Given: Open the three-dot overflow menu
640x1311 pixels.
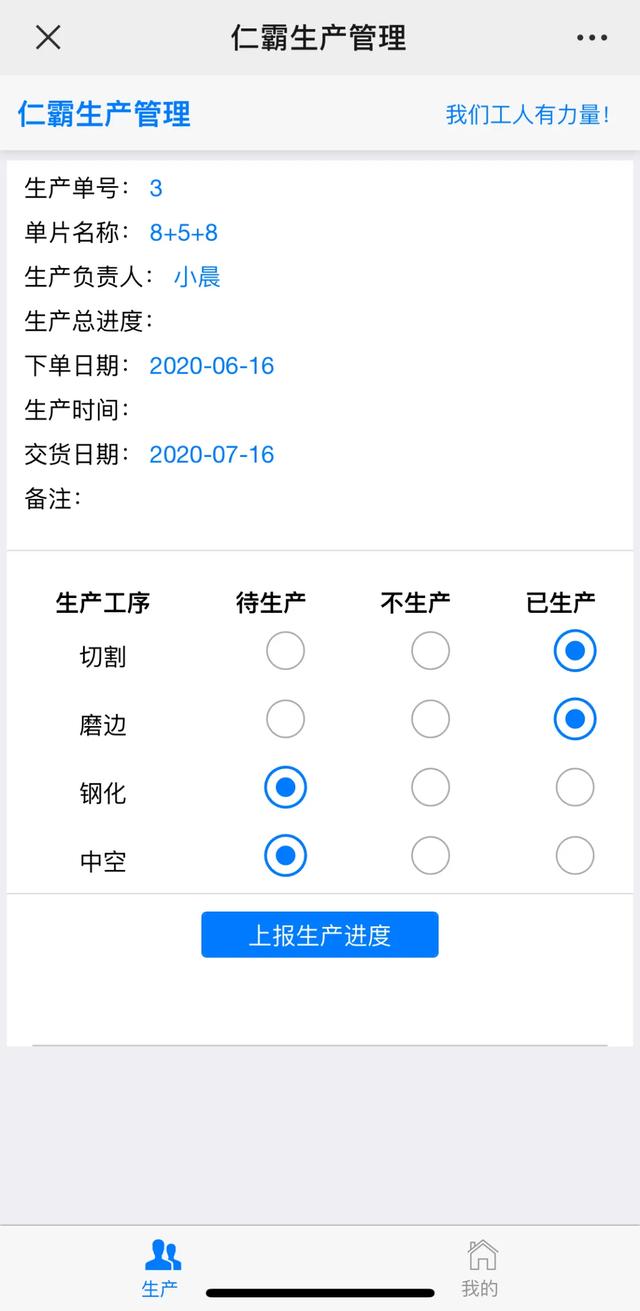Looking at the screenshot, I should [591, 38].
